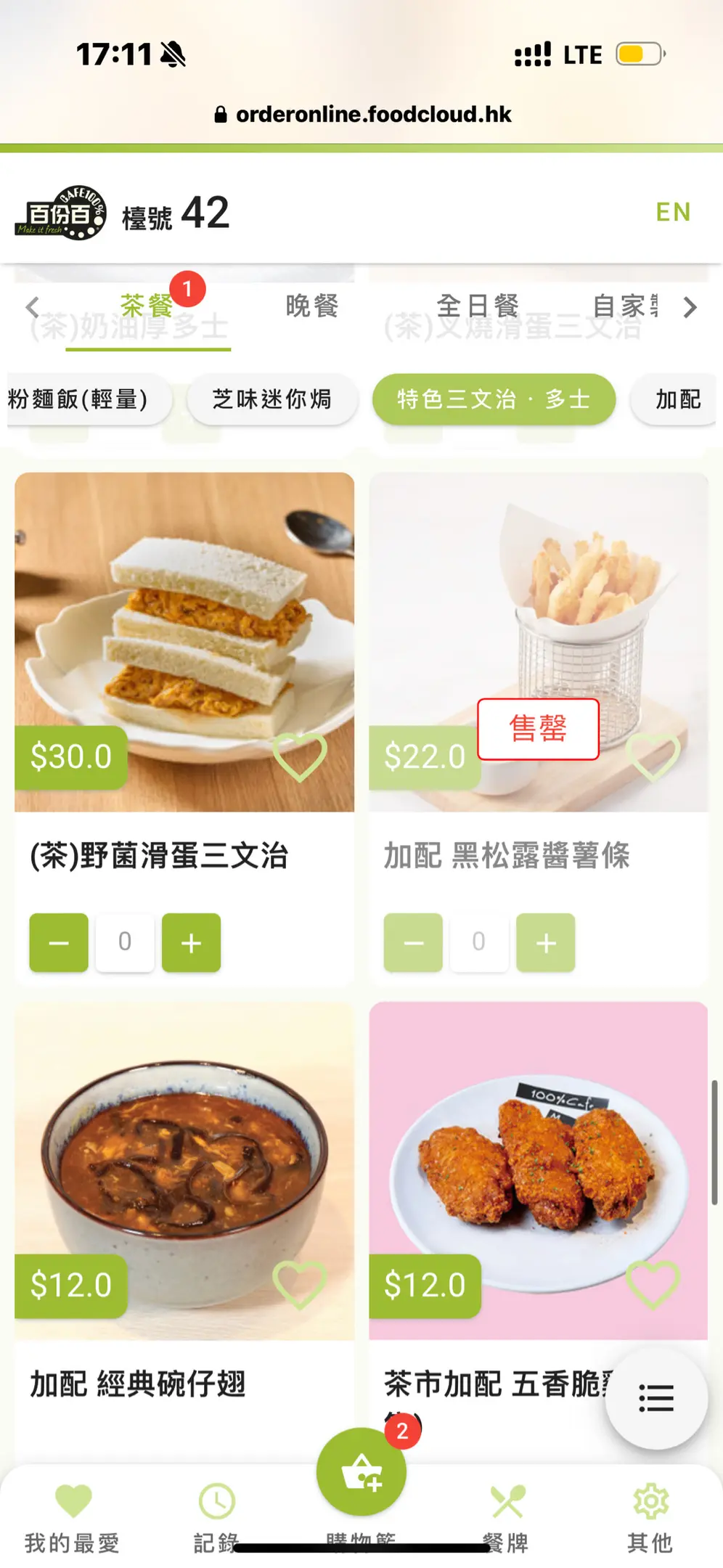Decrease (茶)野菌滑蛋三文治 quantity with minus

[59, 942]
